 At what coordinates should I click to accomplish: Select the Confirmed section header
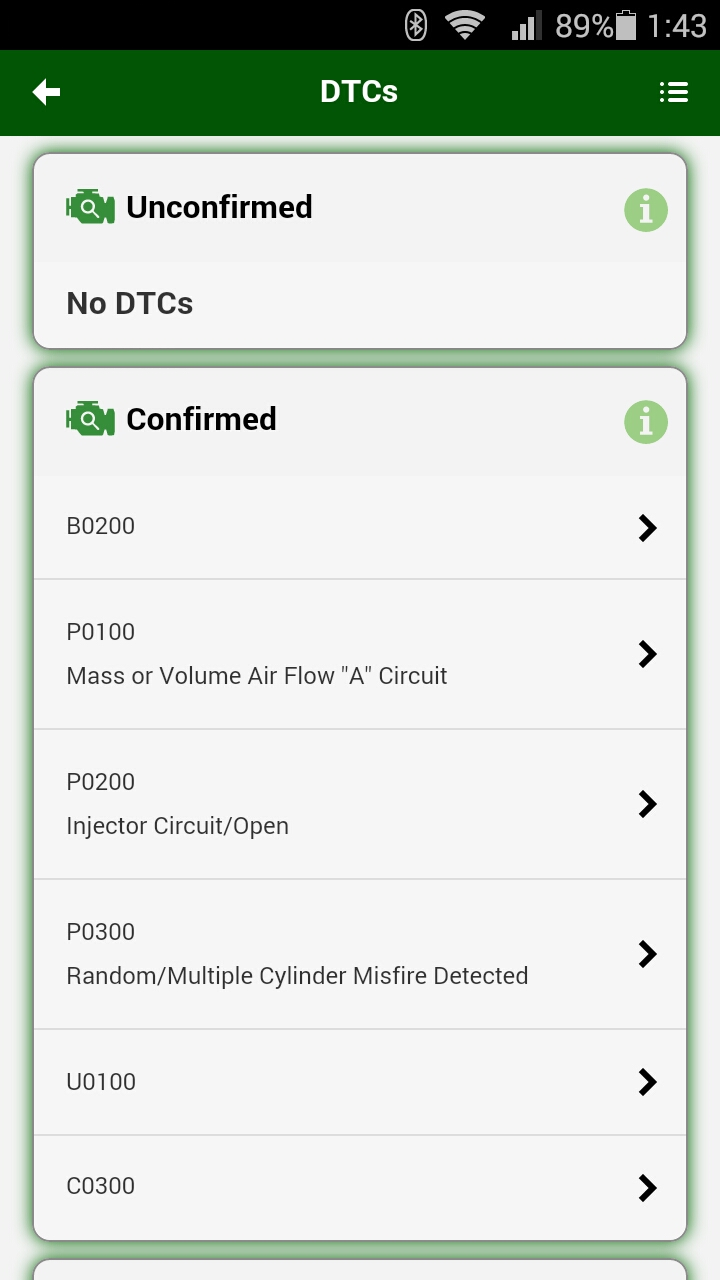pyautogui.click(x=200, y=419)
